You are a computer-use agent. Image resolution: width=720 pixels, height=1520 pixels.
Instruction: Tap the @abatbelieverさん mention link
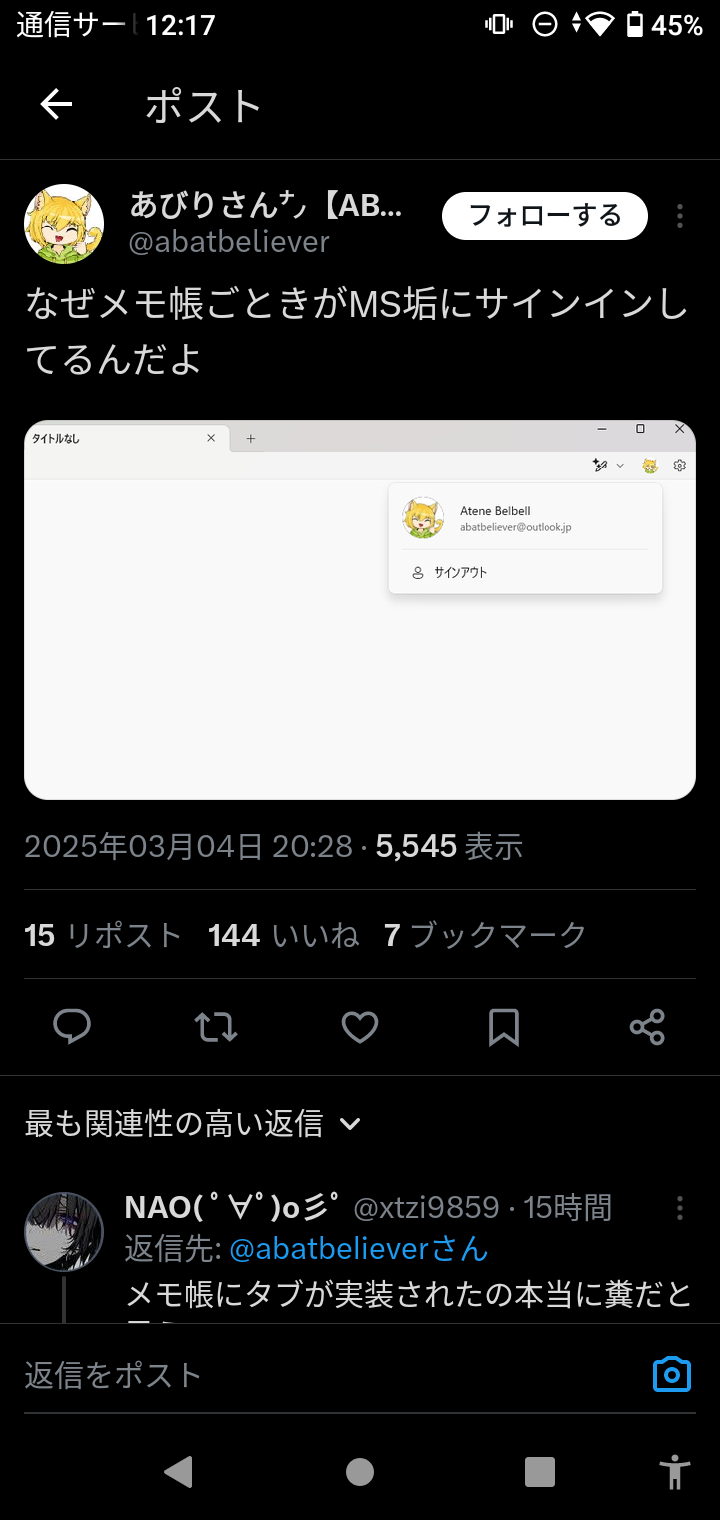click(359, 1248)
